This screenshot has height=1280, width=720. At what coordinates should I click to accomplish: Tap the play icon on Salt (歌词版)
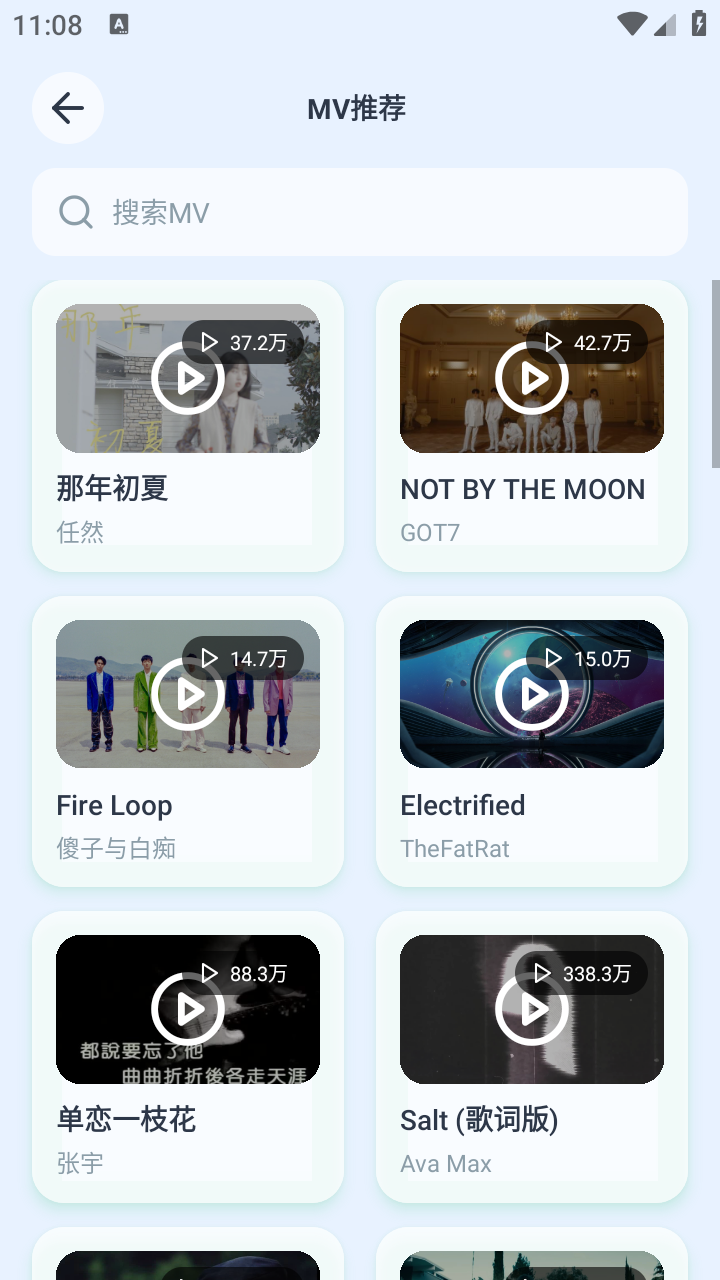click(x=531, y=1008)
